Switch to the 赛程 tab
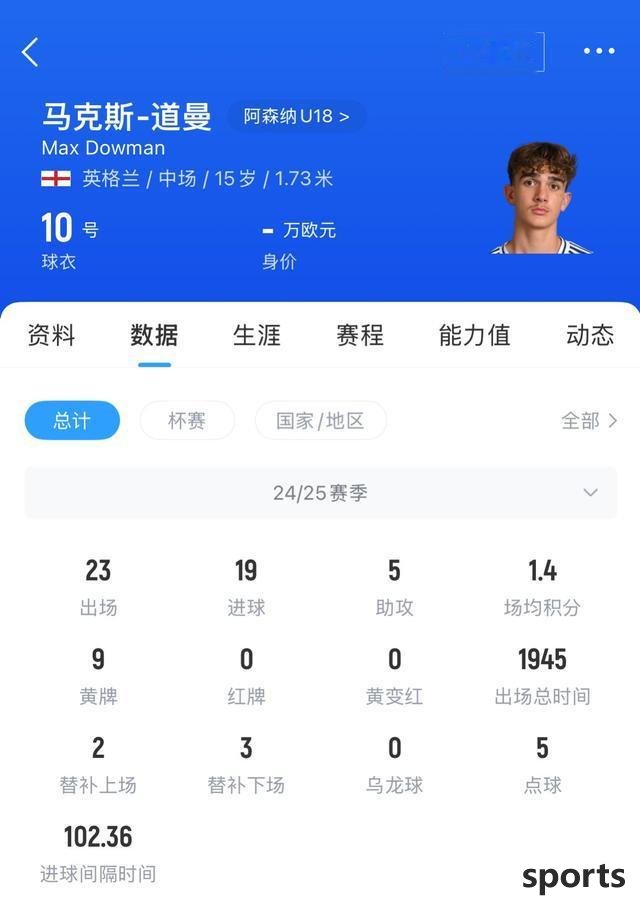The image size is (640, 908). click(x=360, y=335)
